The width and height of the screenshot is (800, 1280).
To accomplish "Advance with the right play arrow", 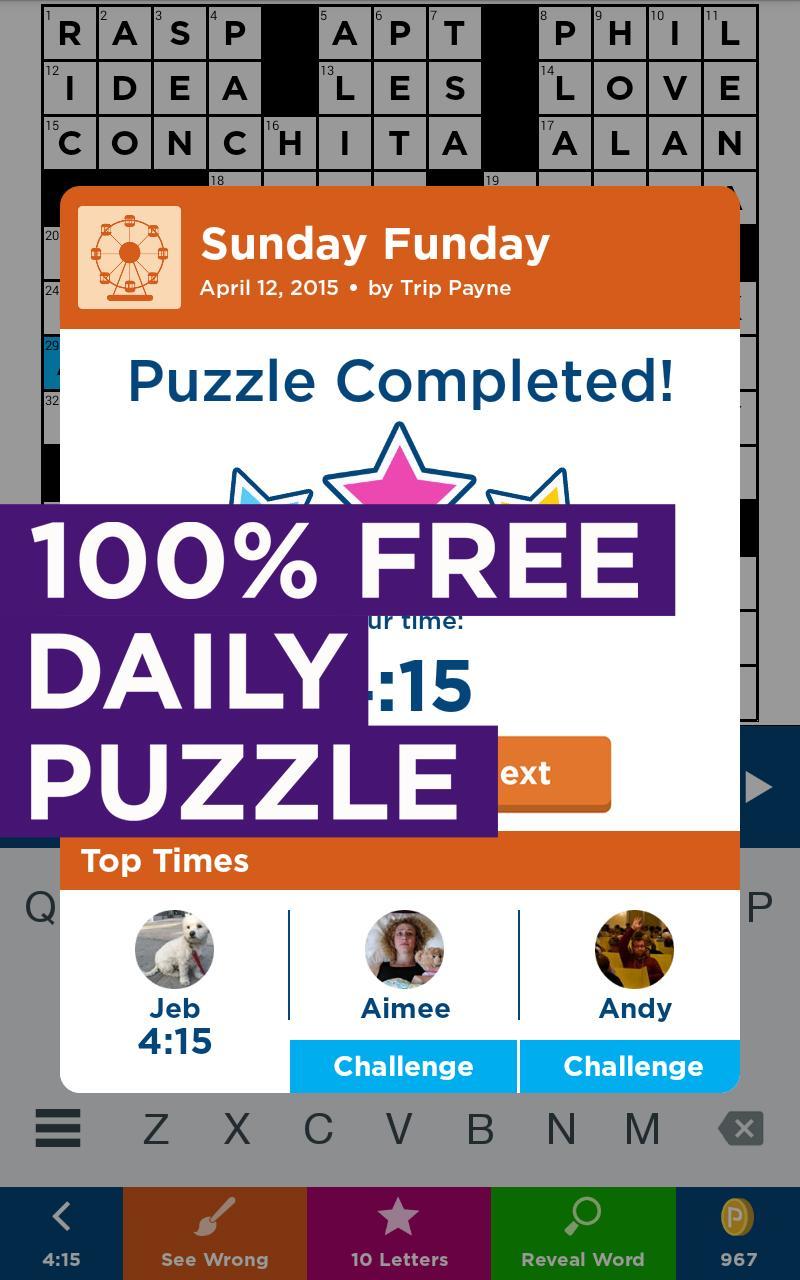I will coord(758,786).
